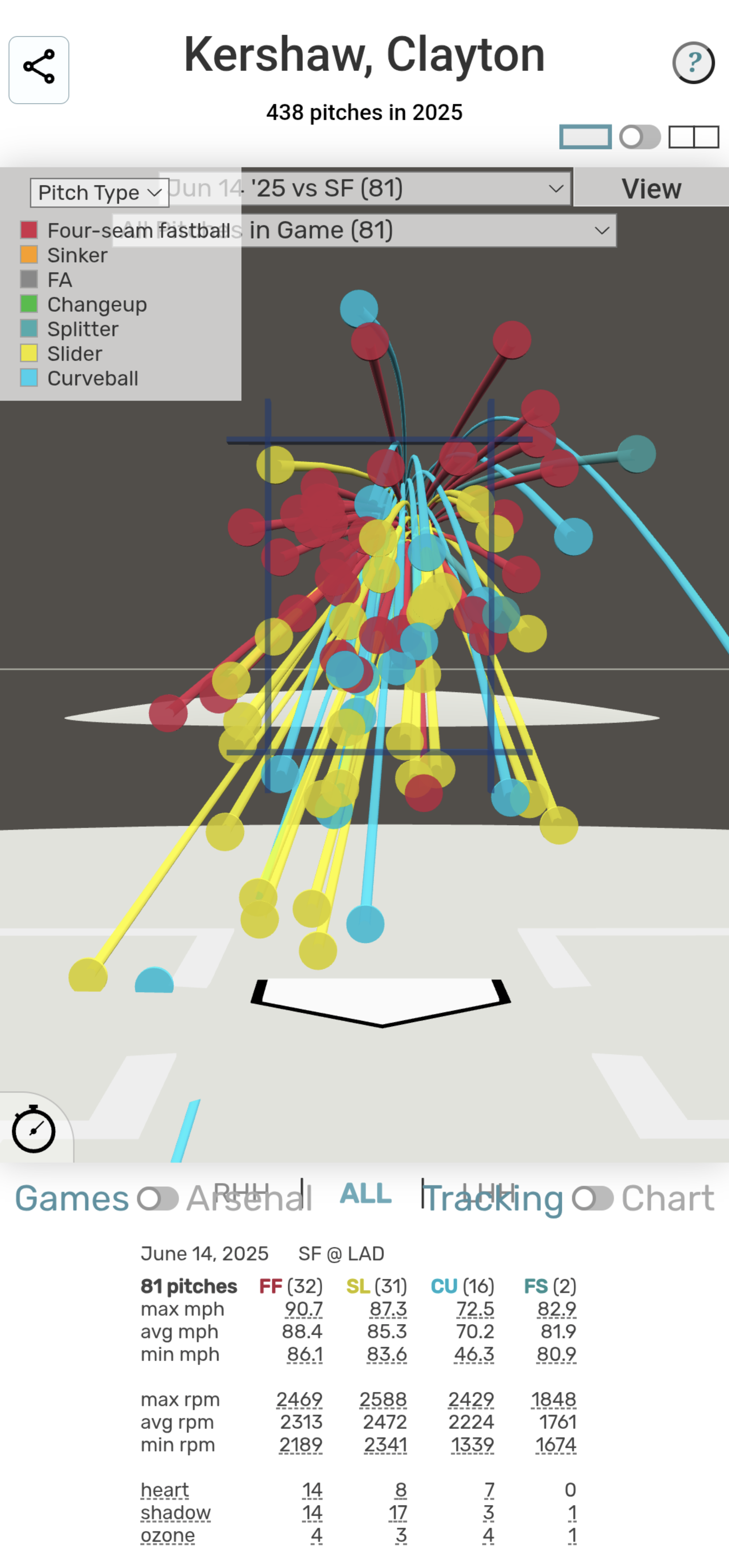Share this Kershaw pitch visualization
The width and height of the screenshot is (729, 1568).
click(x=39, y=70)
